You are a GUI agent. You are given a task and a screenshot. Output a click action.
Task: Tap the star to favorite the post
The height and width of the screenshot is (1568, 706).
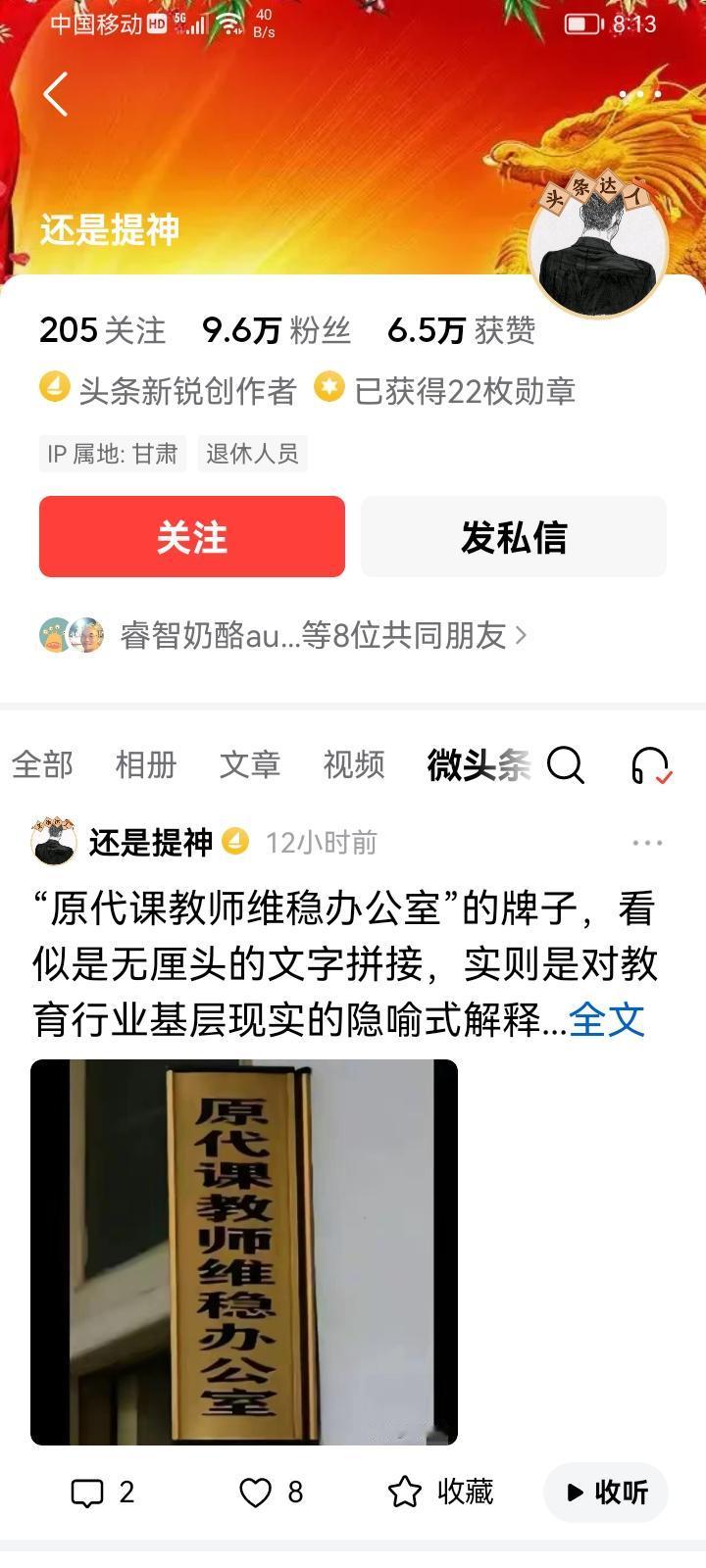click(405, 1492)
